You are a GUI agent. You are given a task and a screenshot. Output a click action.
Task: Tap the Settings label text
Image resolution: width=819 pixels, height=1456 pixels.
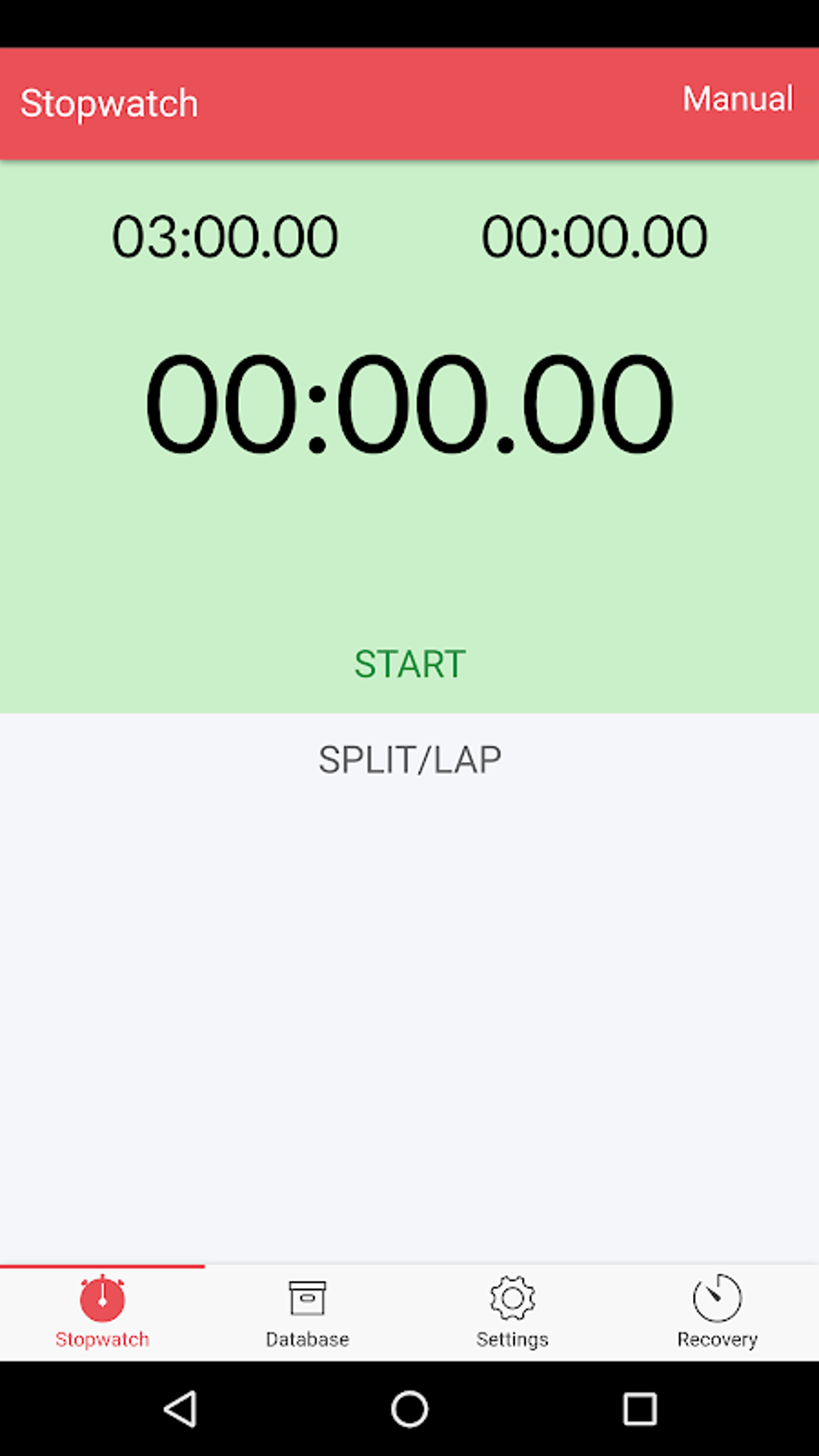pyautogui.click(x=512, y=1338)
